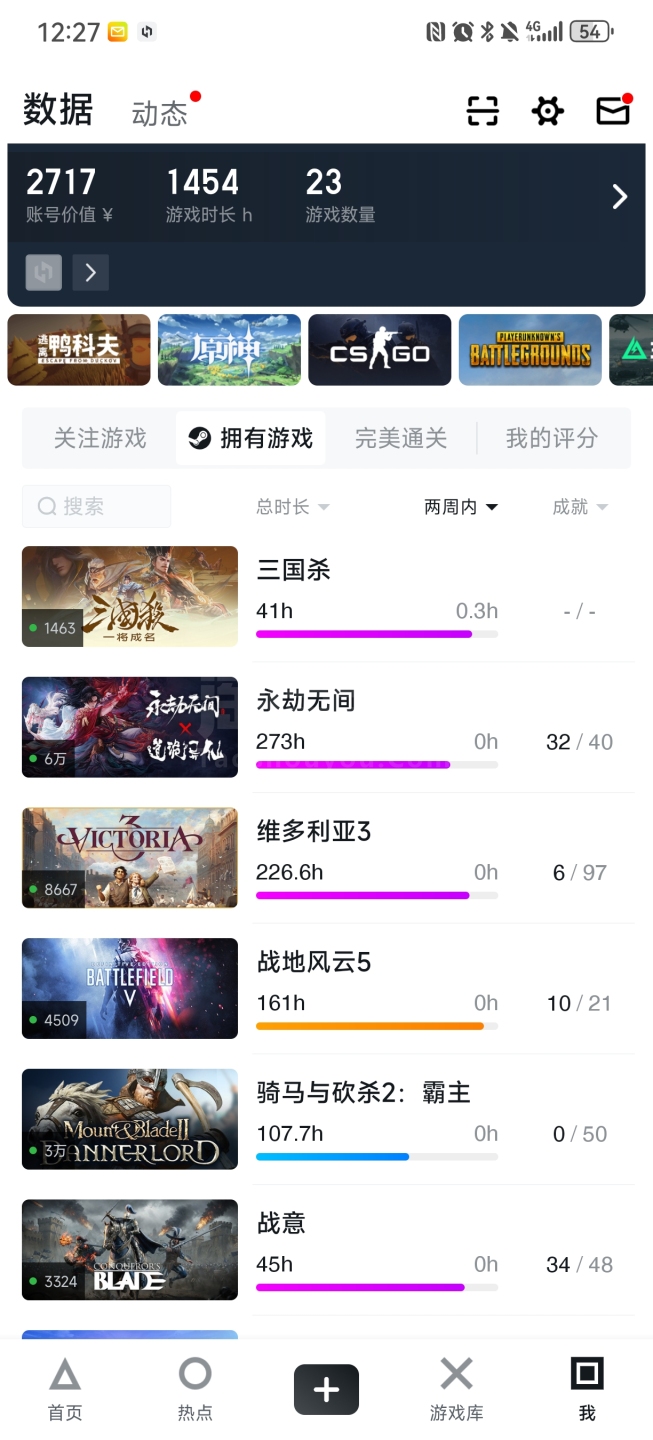Sort the list by 成就

tap(580, 507)
